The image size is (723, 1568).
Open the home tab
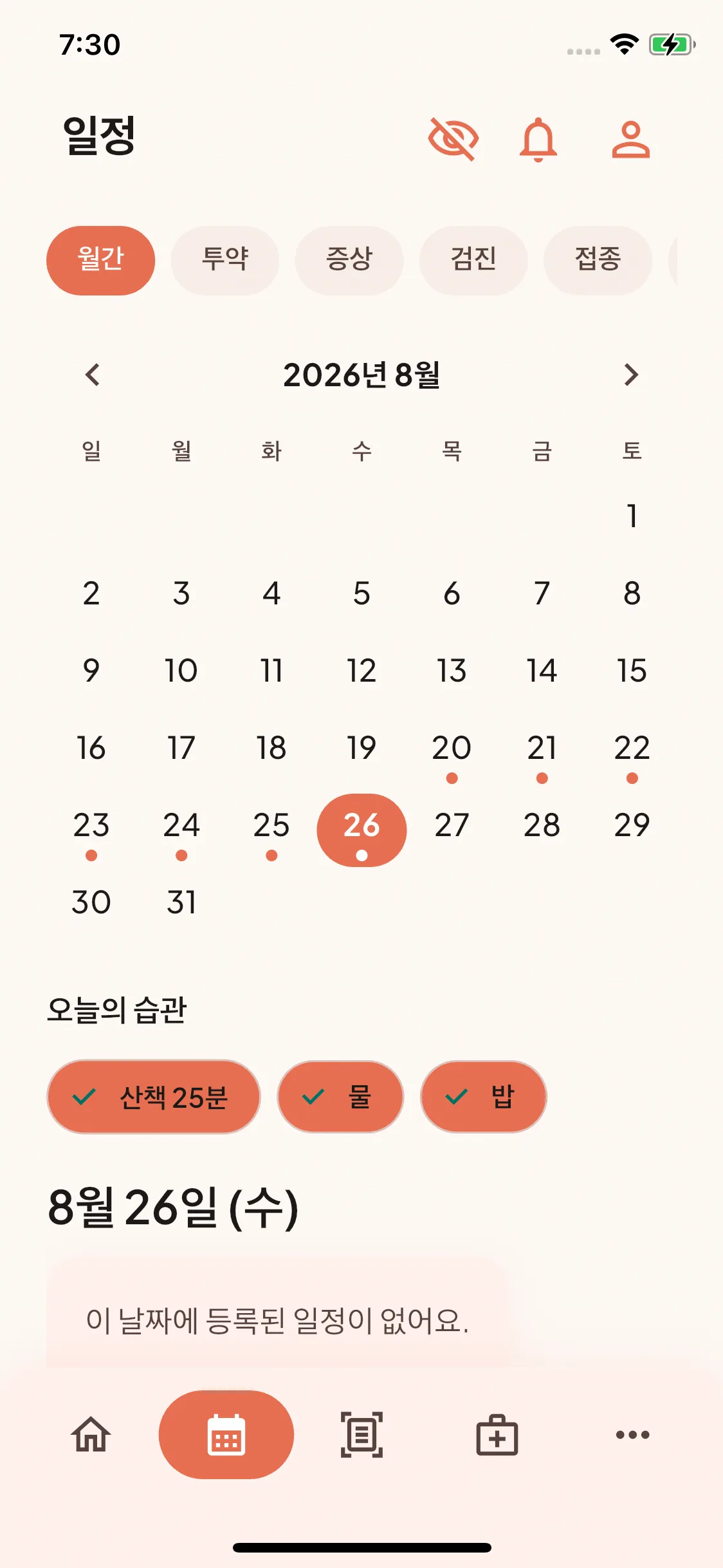pyautogui.click(x=91, y=1435)
